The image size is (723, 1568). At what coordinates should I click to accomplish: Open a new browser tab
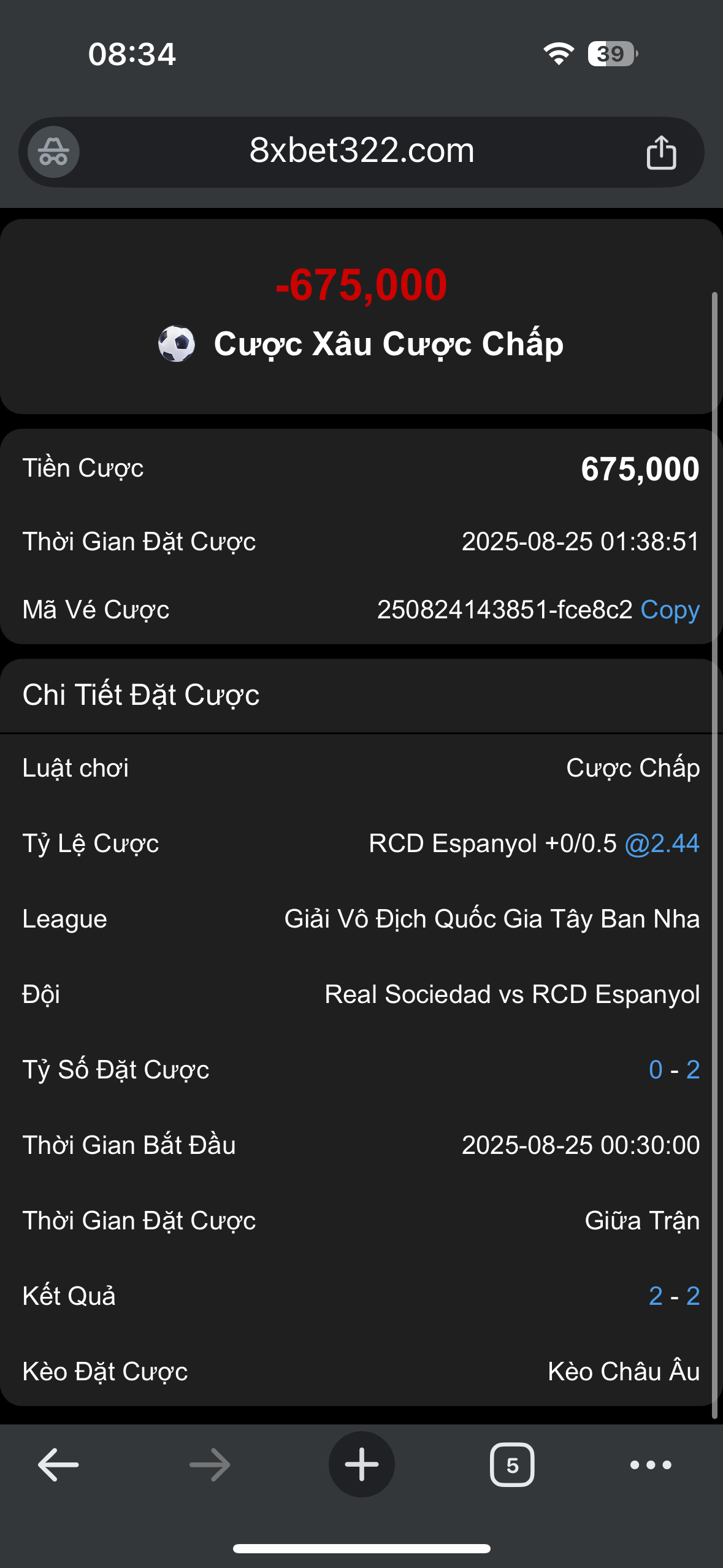click(361, 1465)
